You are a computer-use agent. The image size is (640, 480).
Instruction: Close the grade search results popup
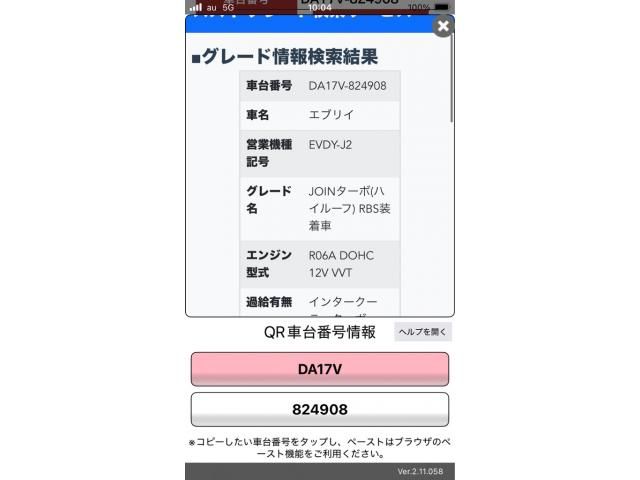tap(442, 27)
